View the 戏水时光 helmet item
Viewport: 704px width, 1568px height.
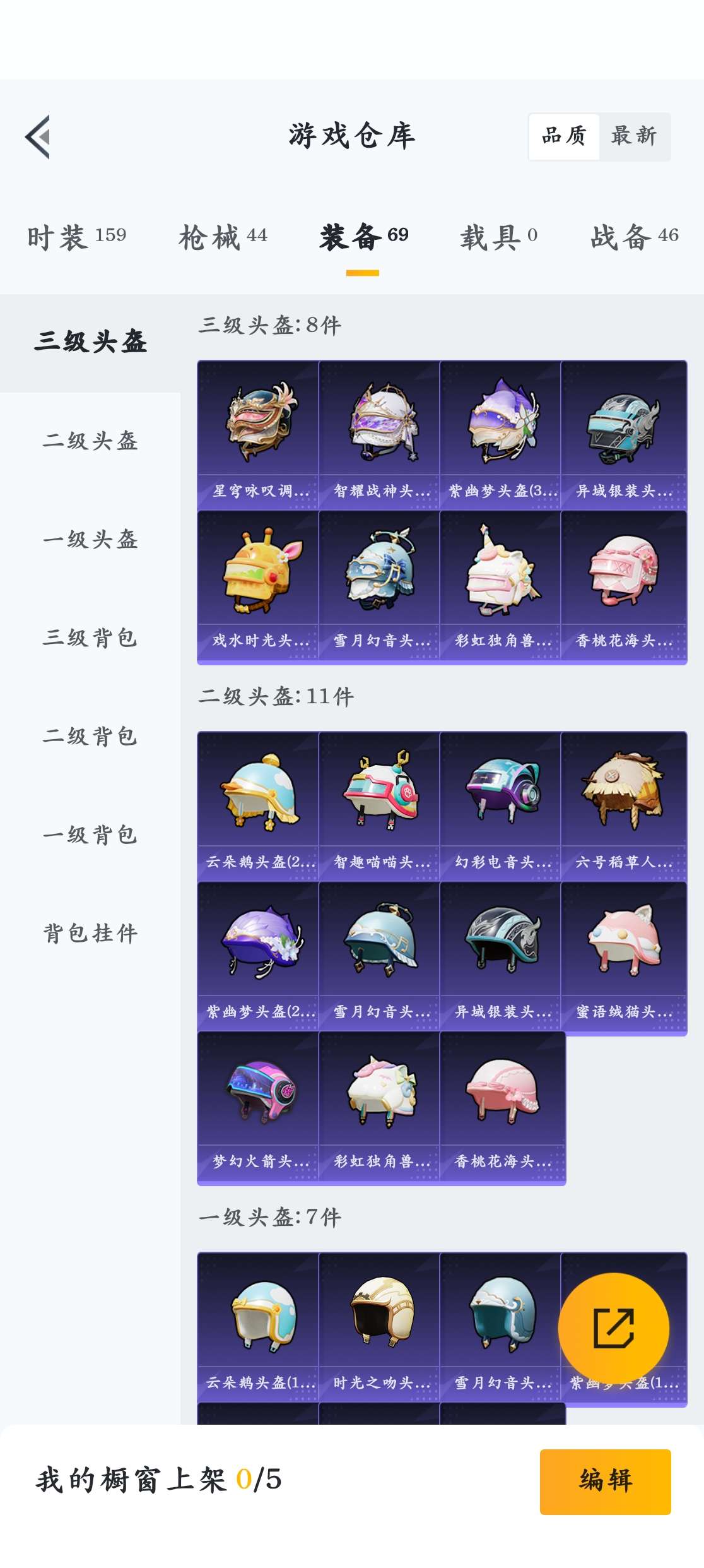click(258, 585)
